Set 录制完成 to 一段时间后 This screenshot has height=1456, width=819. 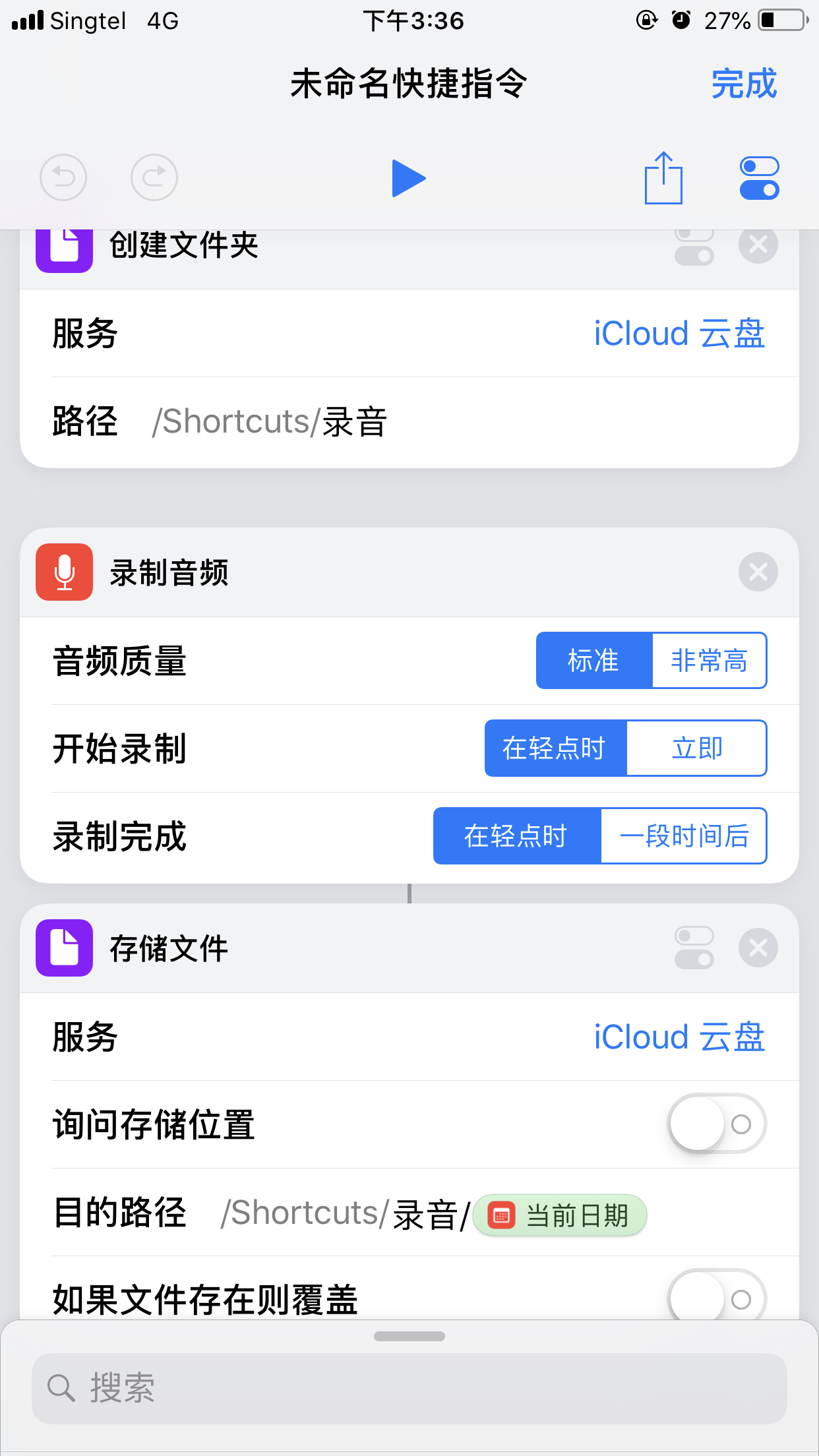(684, 836)
